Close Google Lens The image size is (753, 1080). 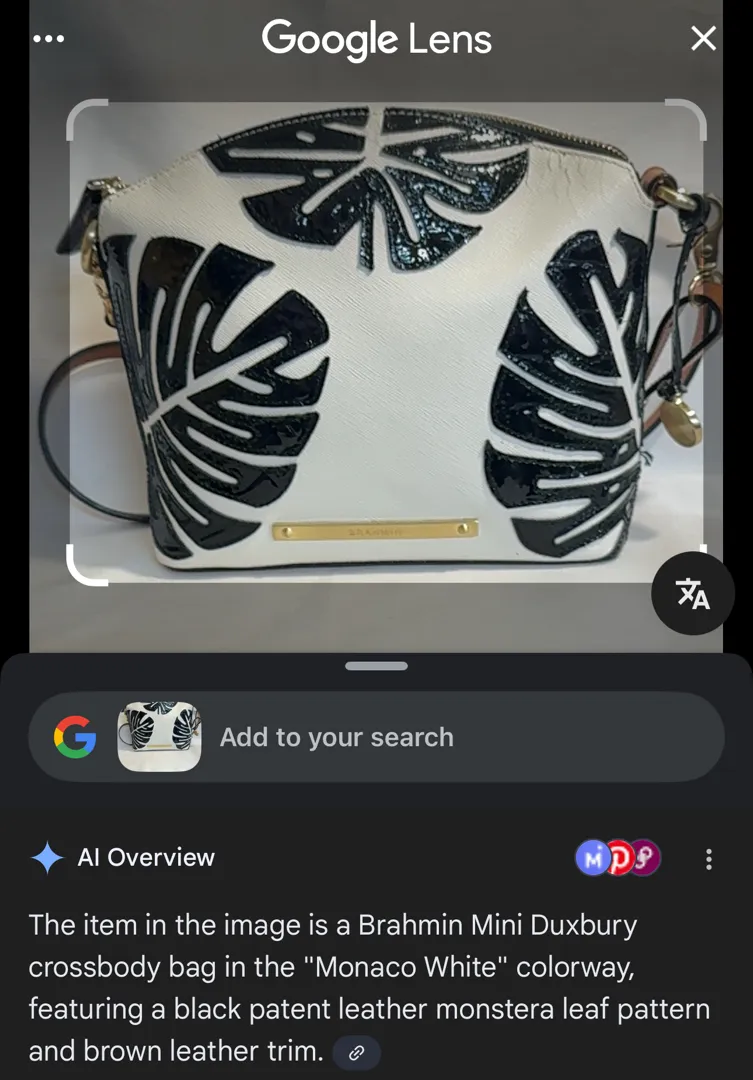point(704,39)
